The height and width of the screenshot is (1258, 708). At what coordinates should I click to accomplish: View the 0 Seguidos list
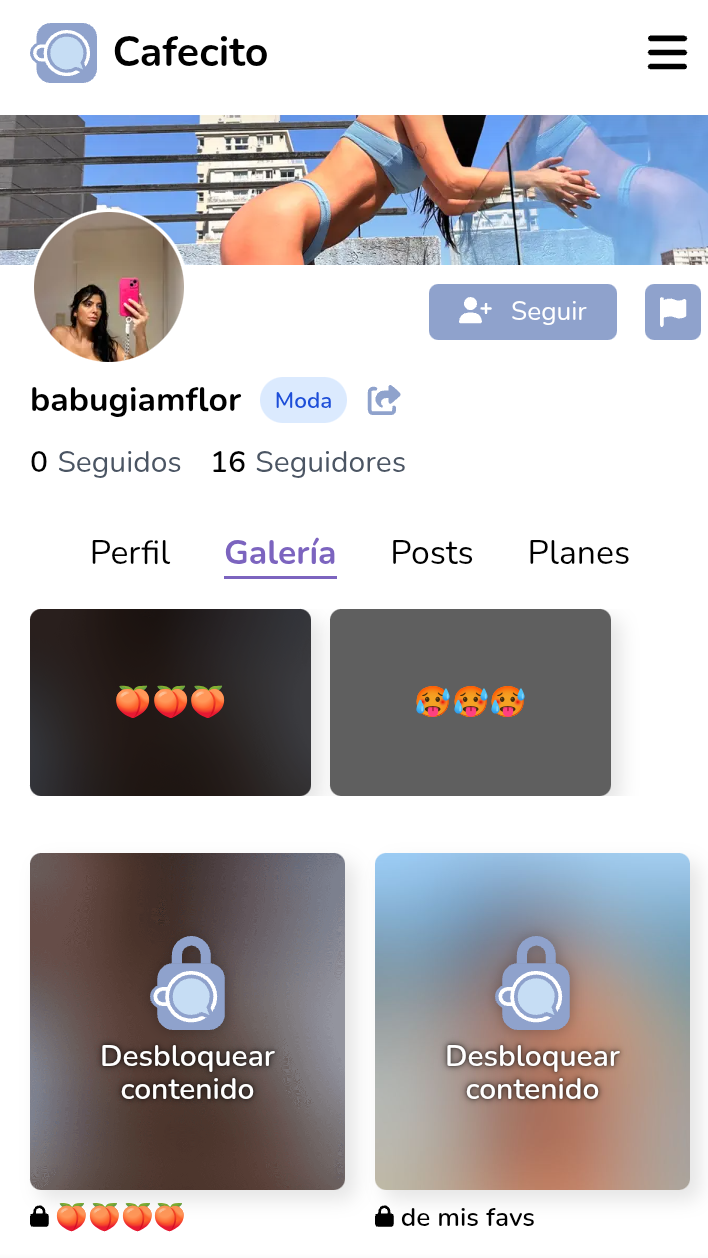pyautogui.click(x=106, y=462)
